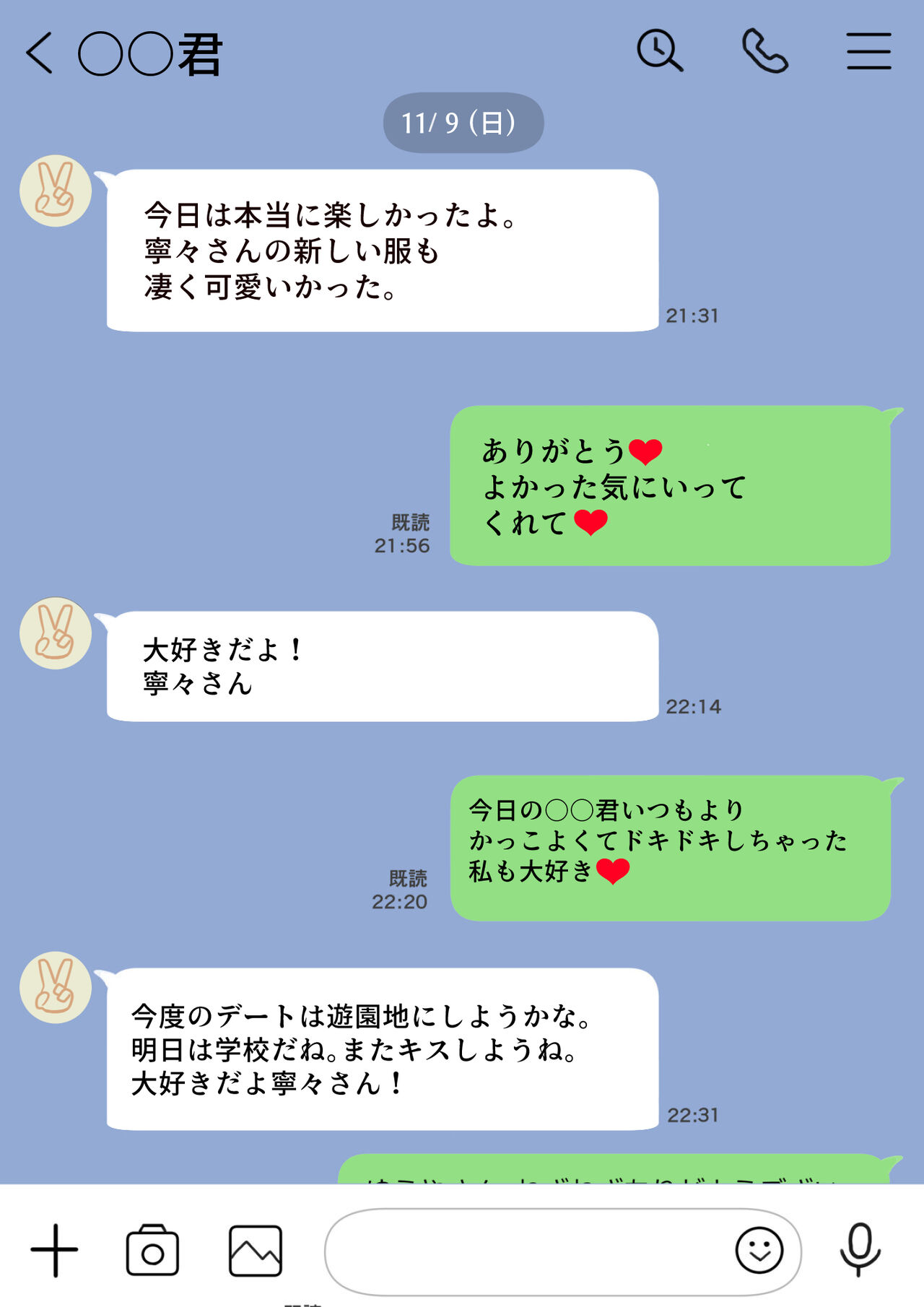
Task: Focus the message input field
Action: coord(527,1250)
